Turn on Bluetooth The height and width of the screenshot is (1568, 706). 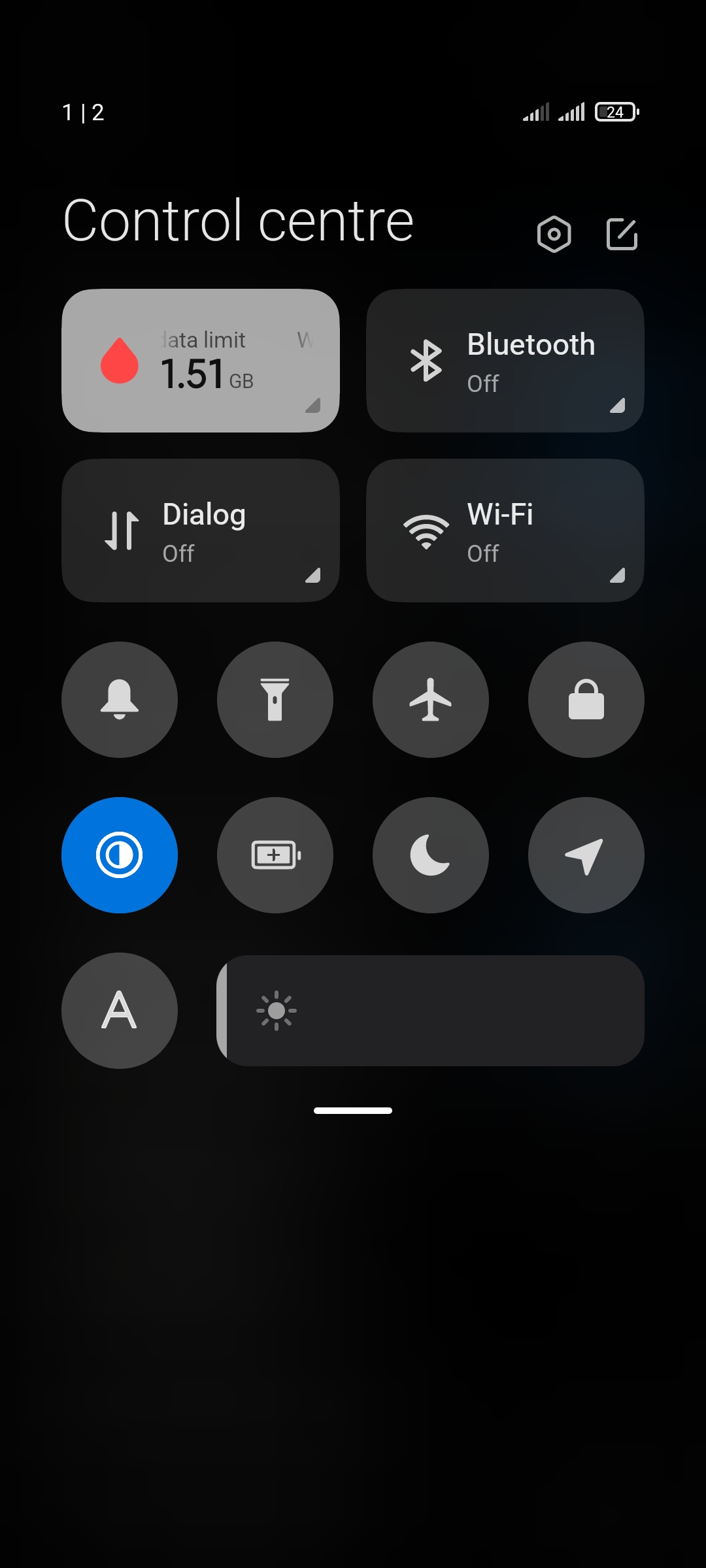[x=505, y=361]
